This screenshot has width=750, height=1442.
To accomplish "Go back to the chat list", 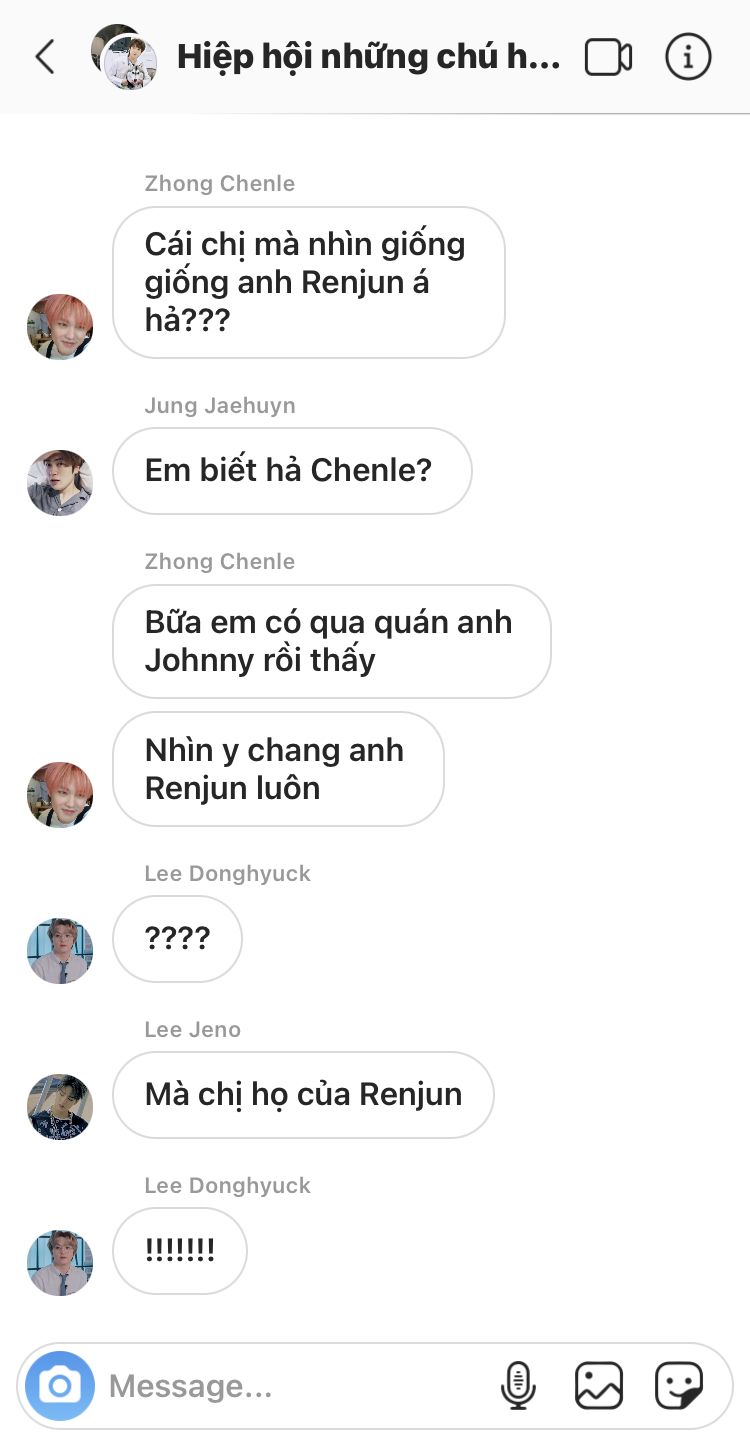I will (x=44, y=57).
